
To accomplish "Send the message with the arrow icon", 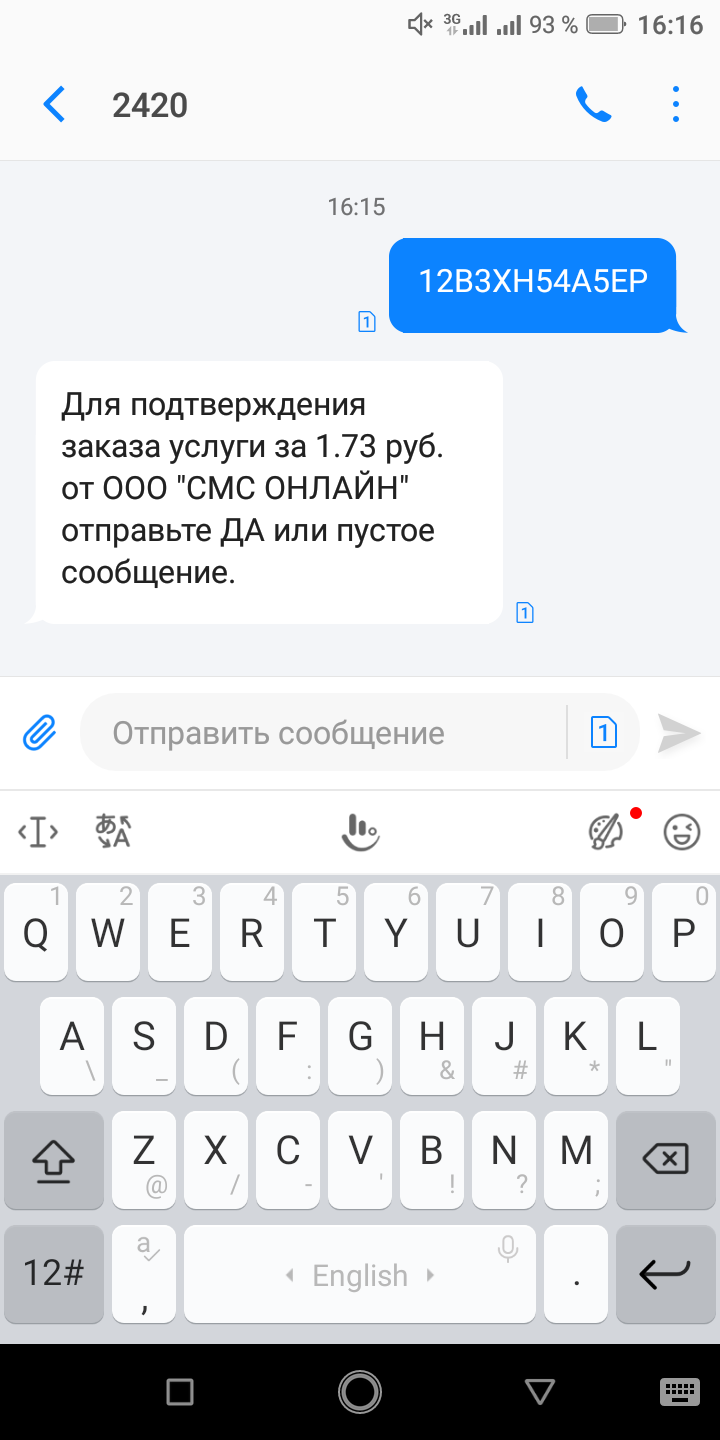I will (679, 733).
